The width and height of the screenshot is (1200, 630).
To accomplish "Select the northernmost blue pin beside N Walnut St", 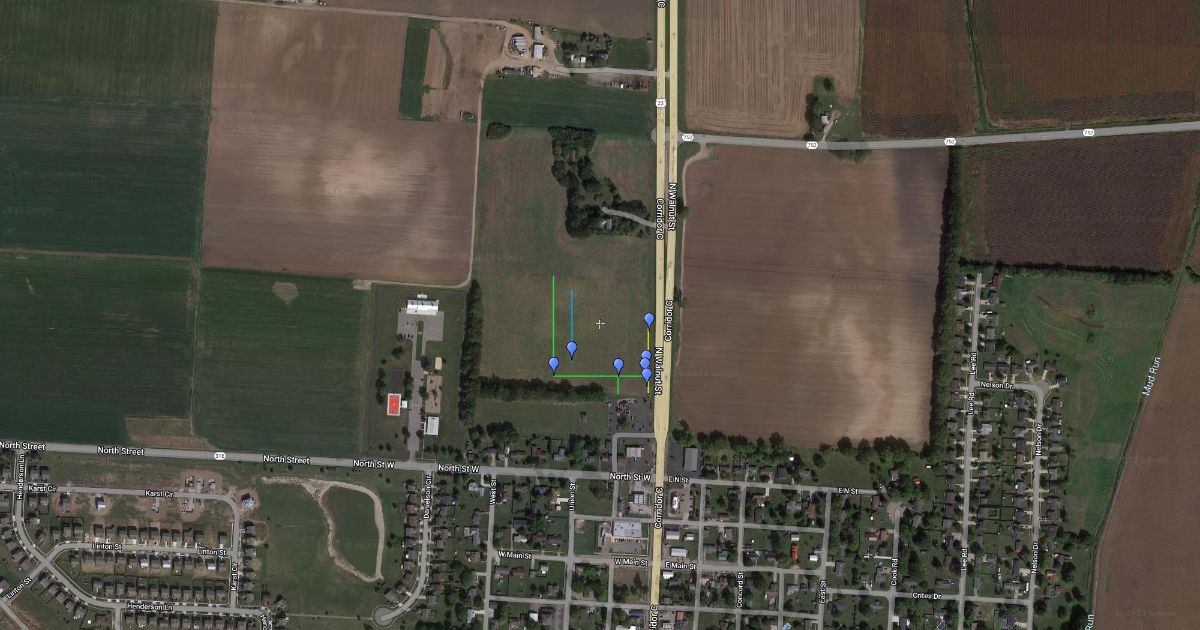I will (x=649, y=319).
